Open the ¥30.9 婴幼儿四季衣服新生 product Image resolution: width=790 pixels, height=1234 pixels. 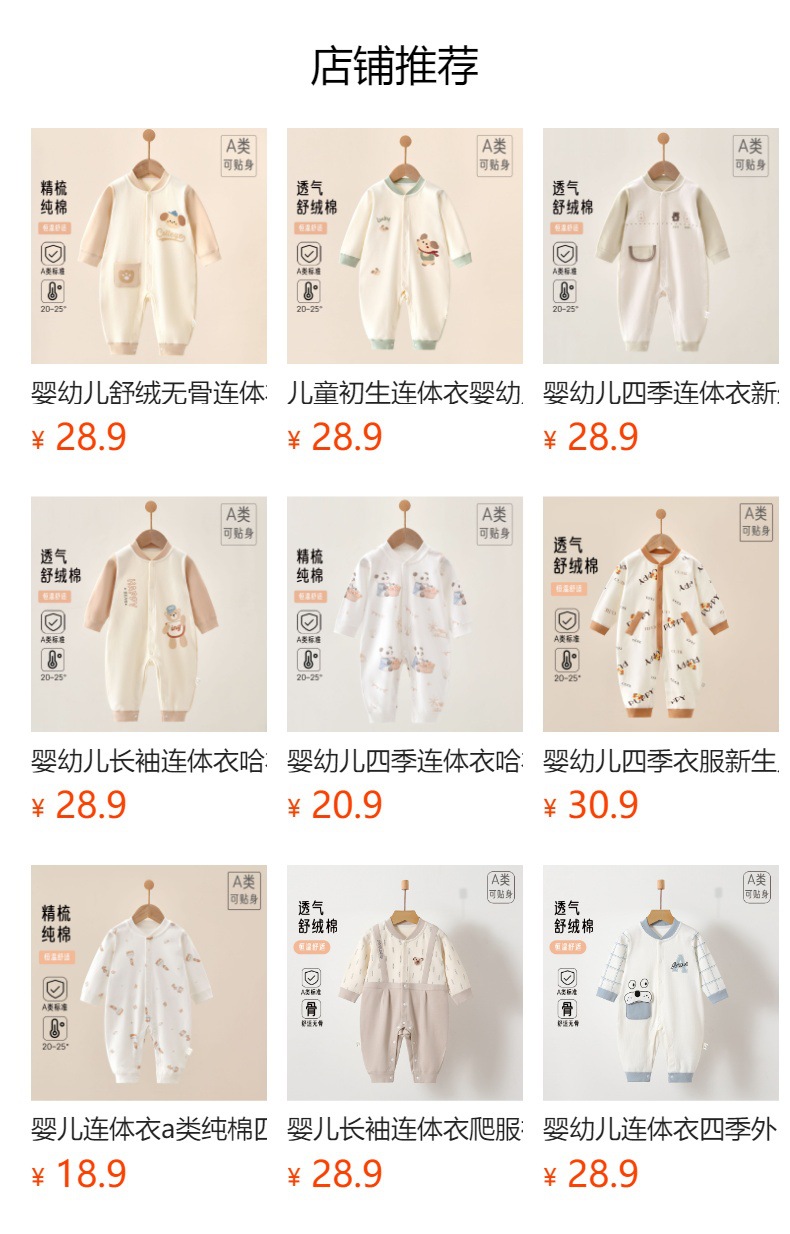(661, 614)
